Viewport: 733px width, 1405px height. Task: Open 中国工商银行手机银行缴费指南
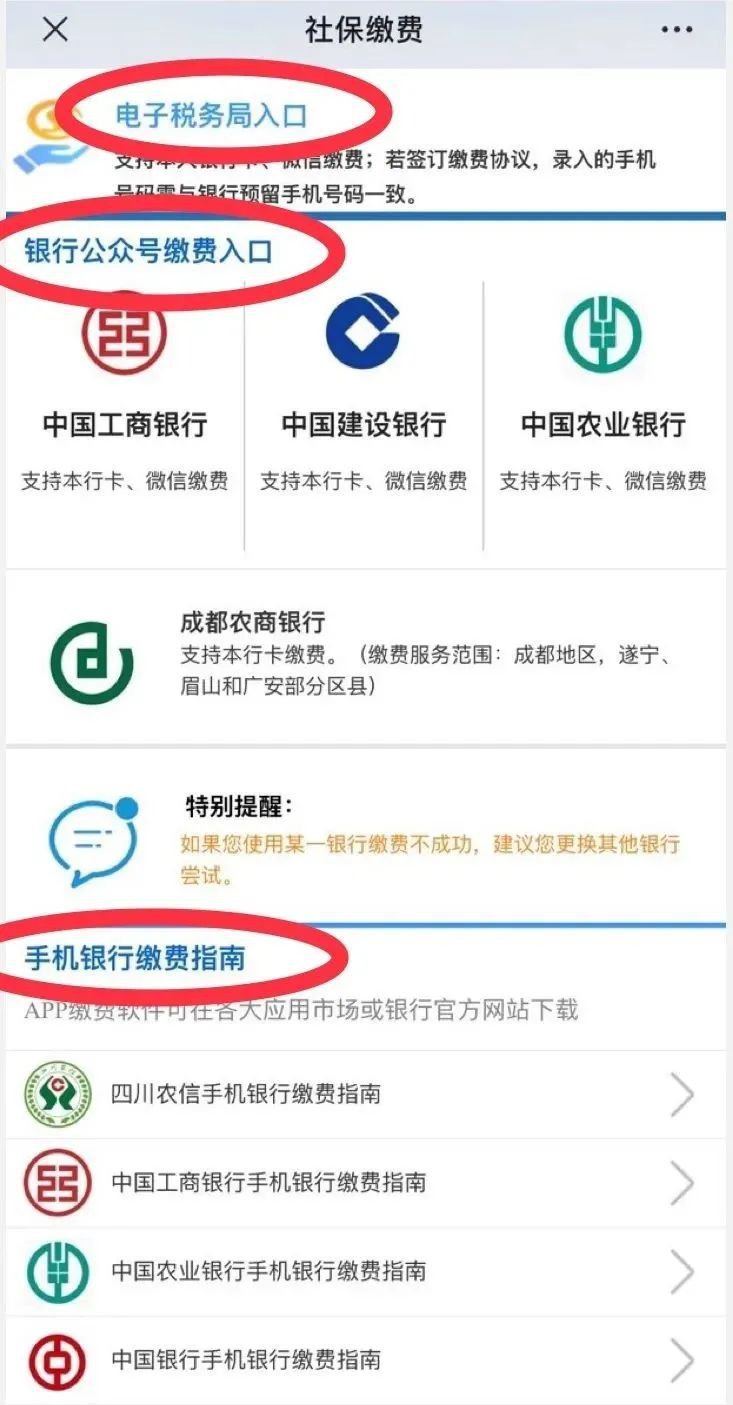click(365, 1183)
